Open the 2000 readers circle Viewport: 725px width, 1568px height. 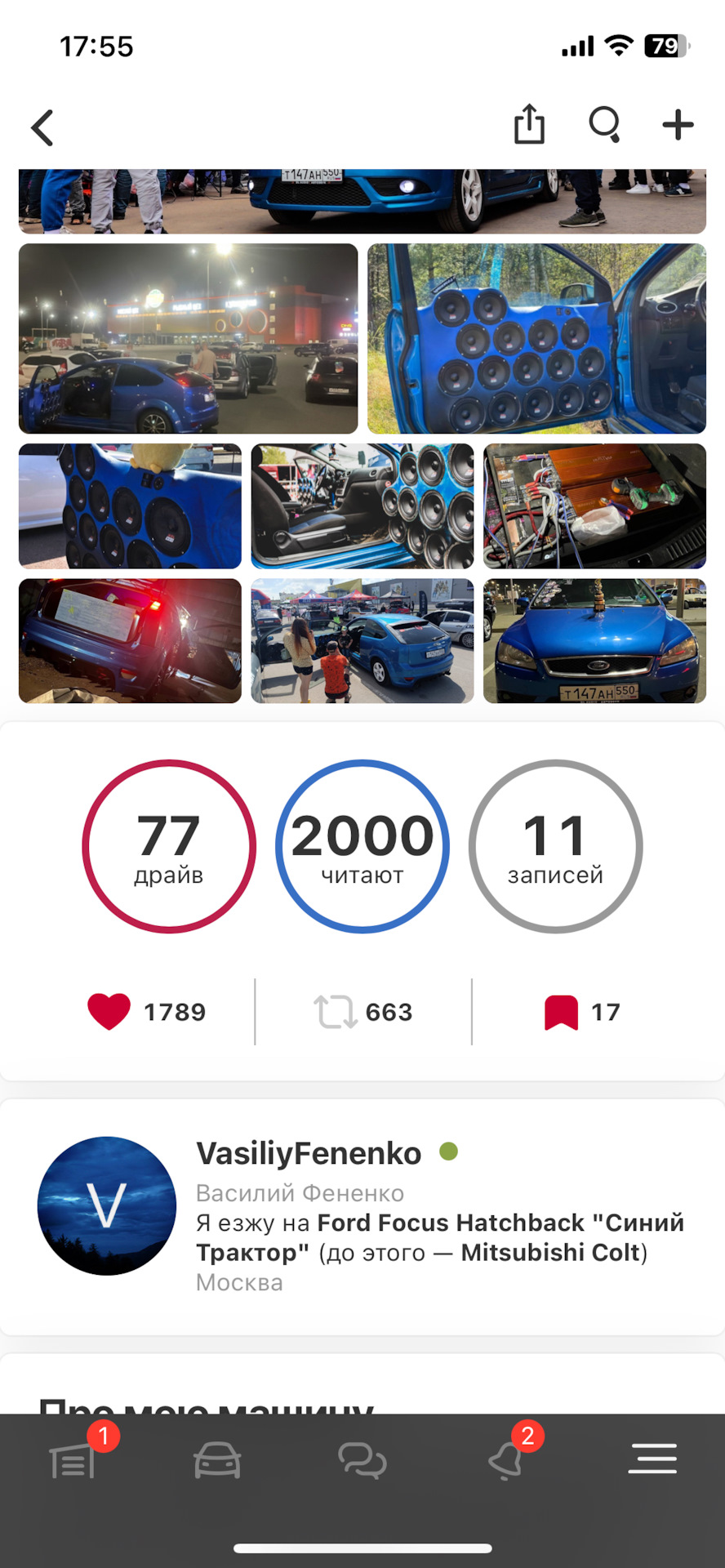(x=362, y=846)
